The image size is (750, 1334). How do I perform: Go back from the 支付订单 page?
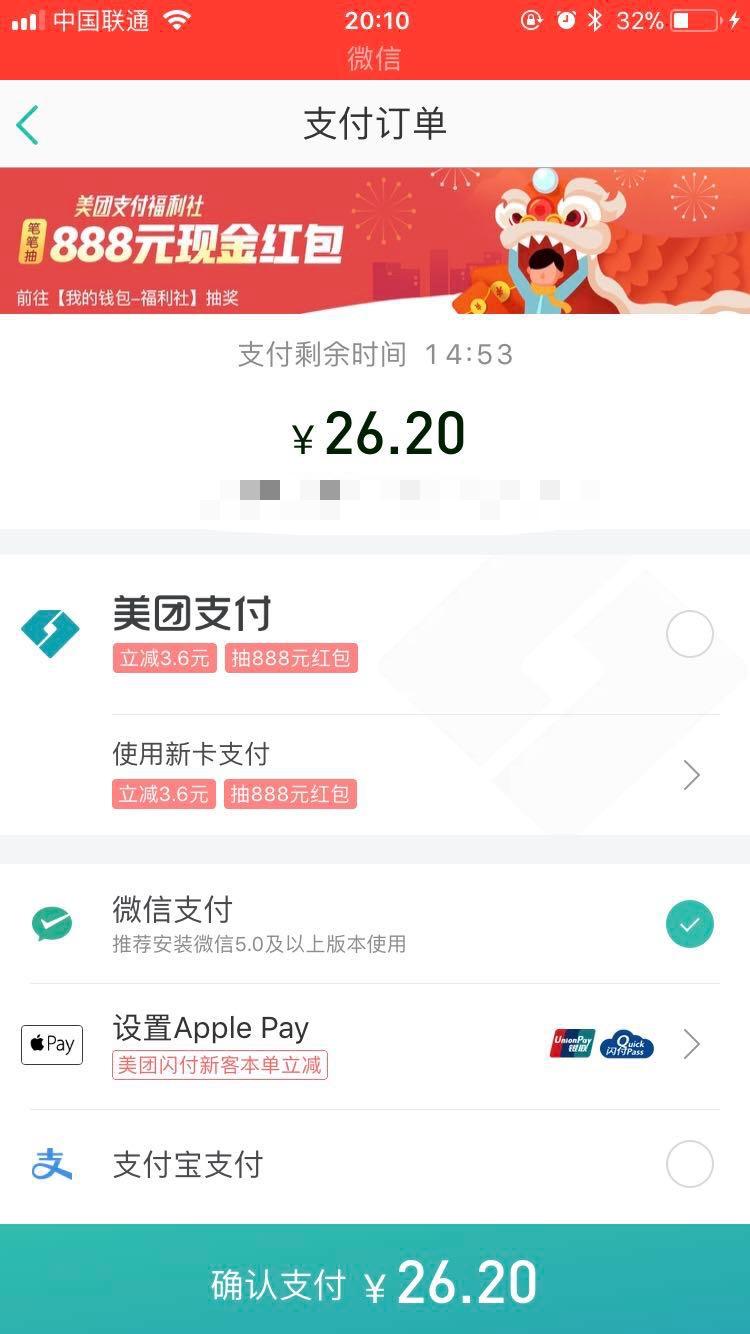pyautogui.click(x=28, y=125)
